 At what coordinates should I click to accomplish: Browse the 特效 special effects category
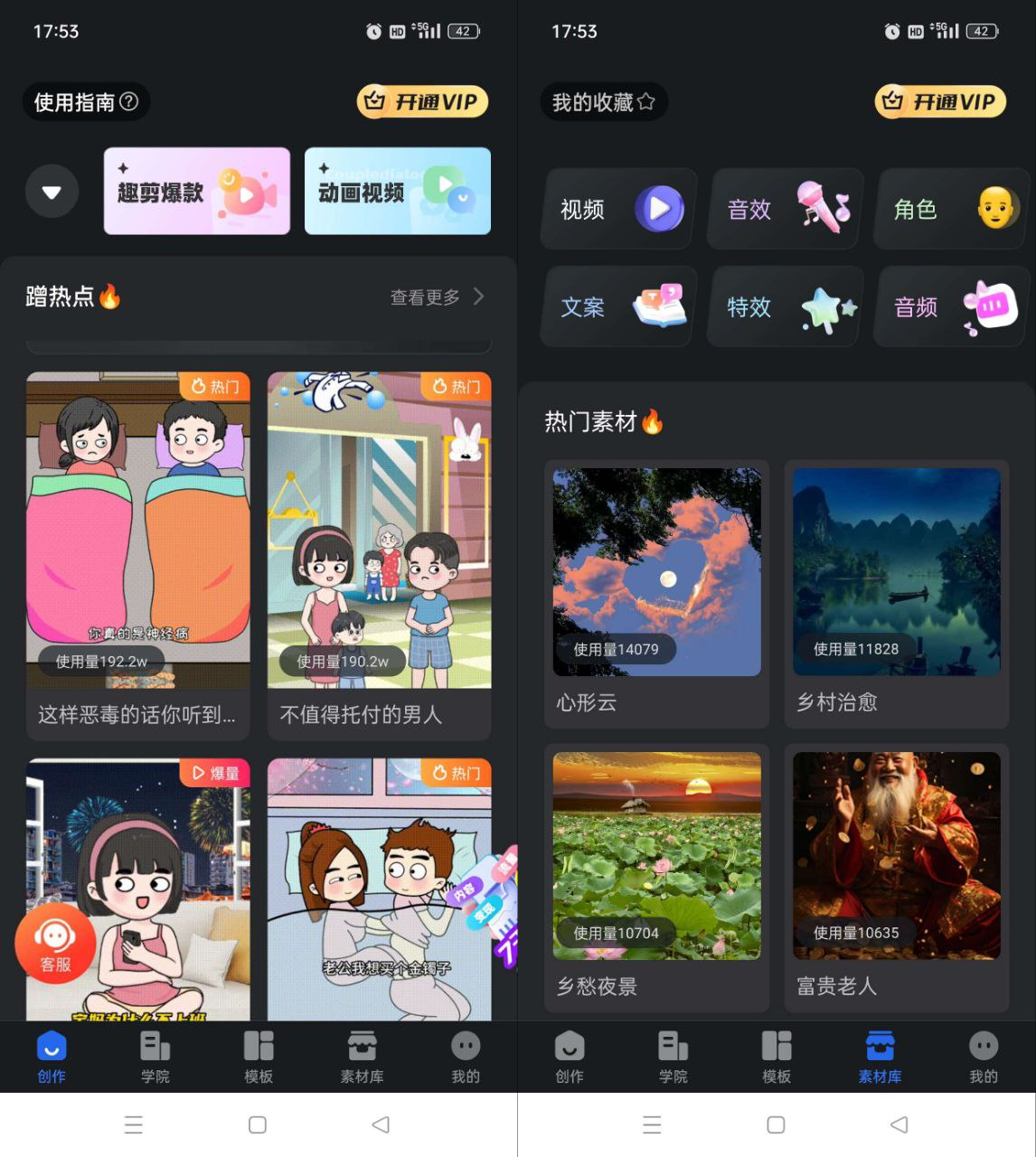pyautogui.click(x=785, y=307)
